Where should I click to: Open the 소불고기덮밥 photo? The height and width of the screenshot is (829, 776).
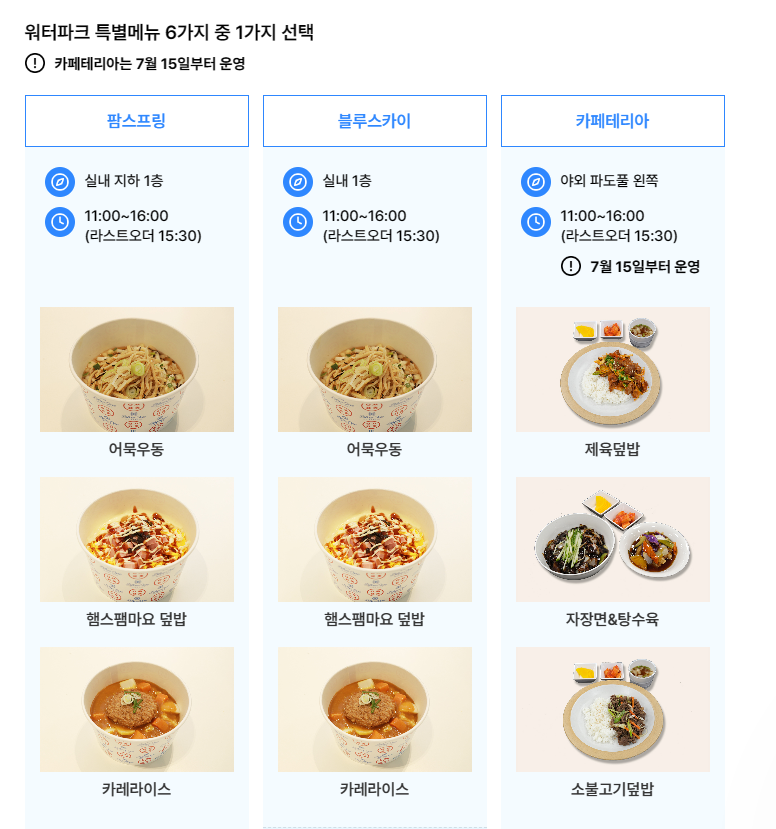(x=611, y=707)
